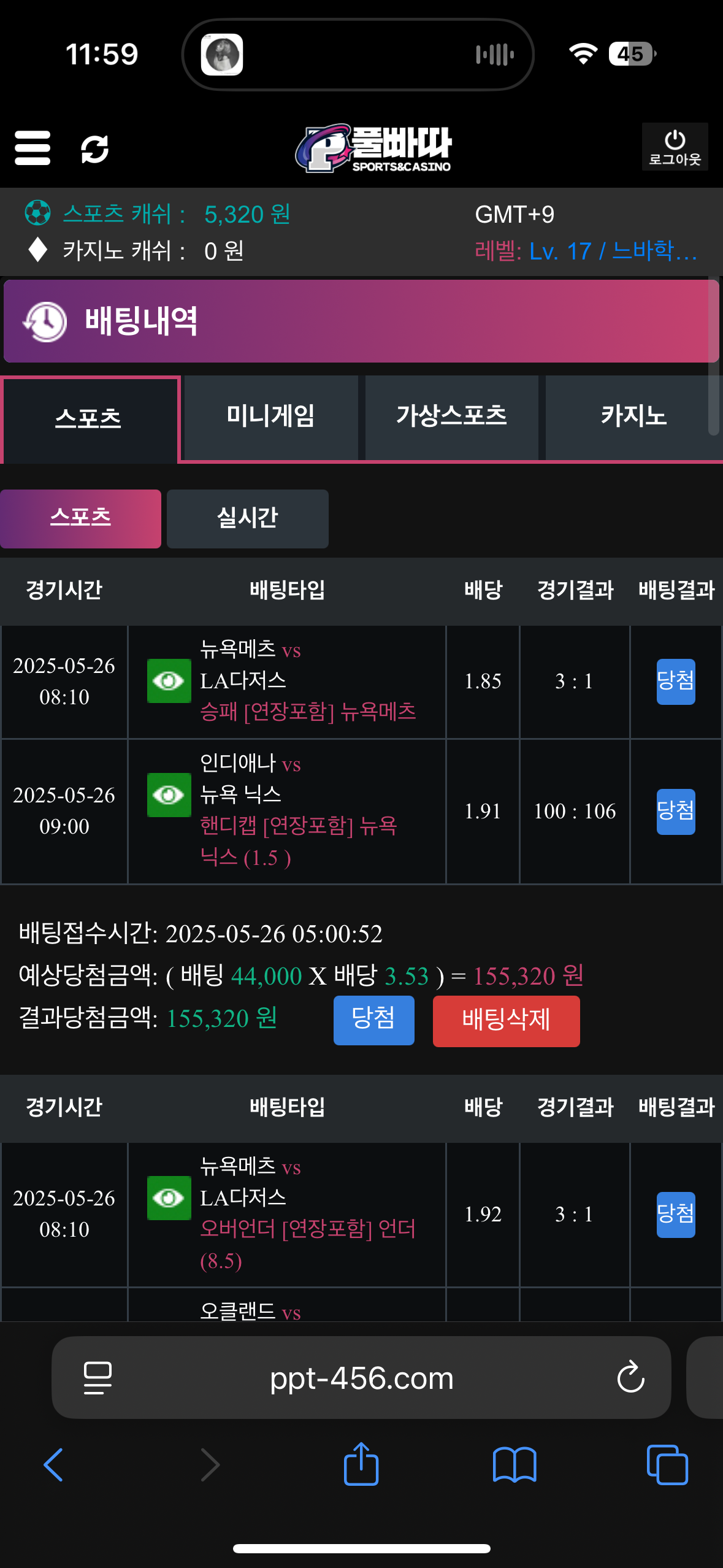
Task: Tap the eye icon for 인디애나 vs 뉴욕 닉스
Action: (169, 795)
